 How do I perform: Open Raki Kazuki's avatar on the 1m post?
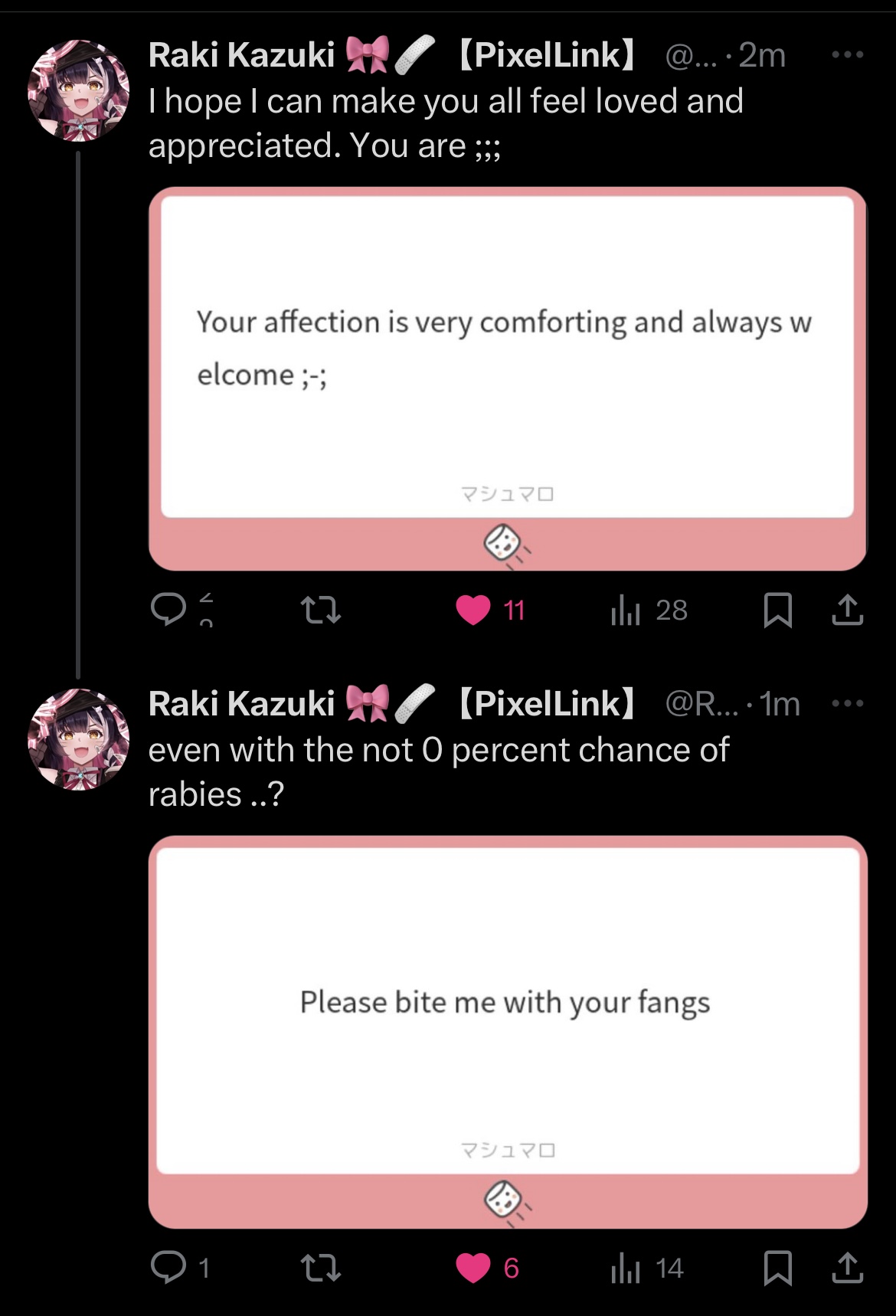[78, 738]
